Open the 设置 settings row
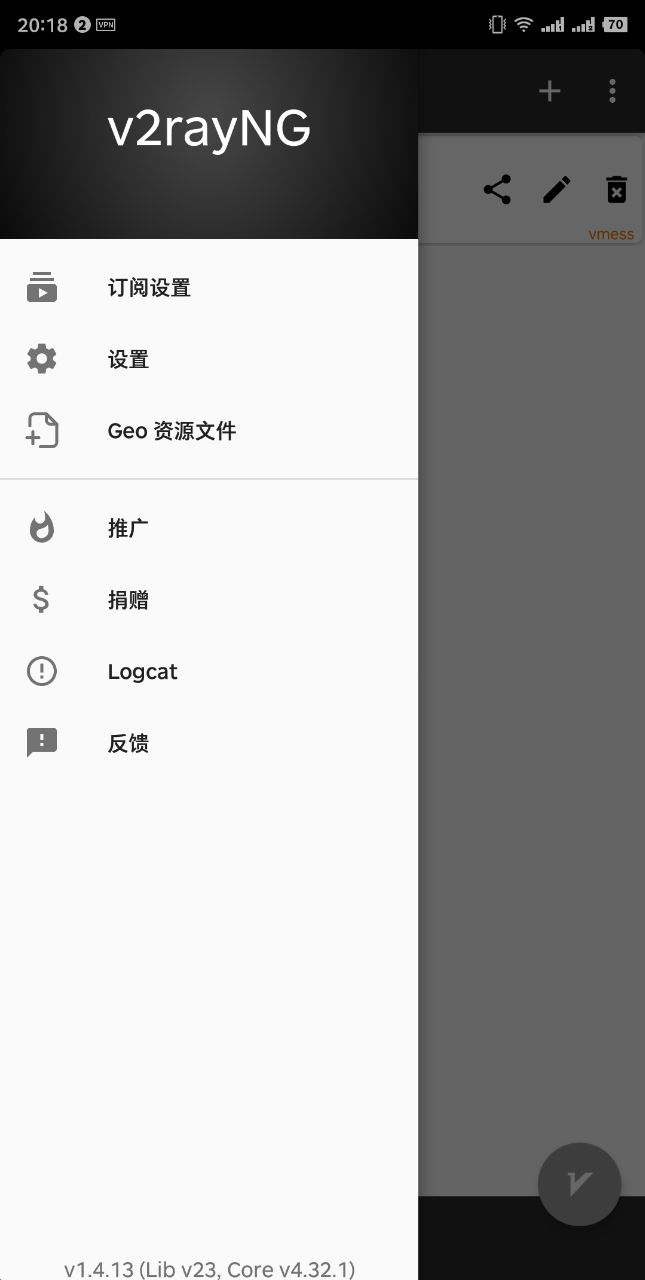This screenshot has width=645, height=1280. (209, 360)
